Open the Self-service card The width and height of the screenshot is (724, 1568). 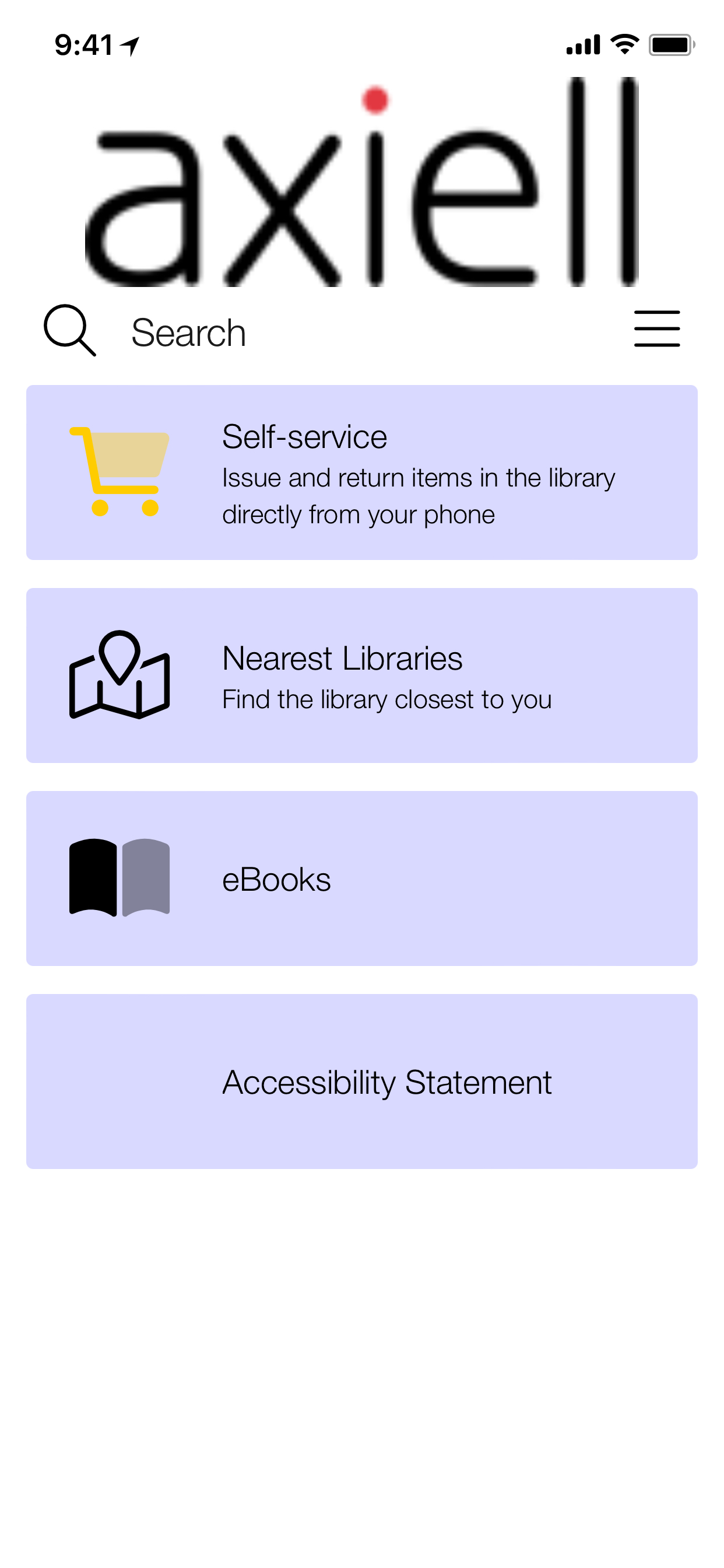pyautogui.click(x=361, y=473)
